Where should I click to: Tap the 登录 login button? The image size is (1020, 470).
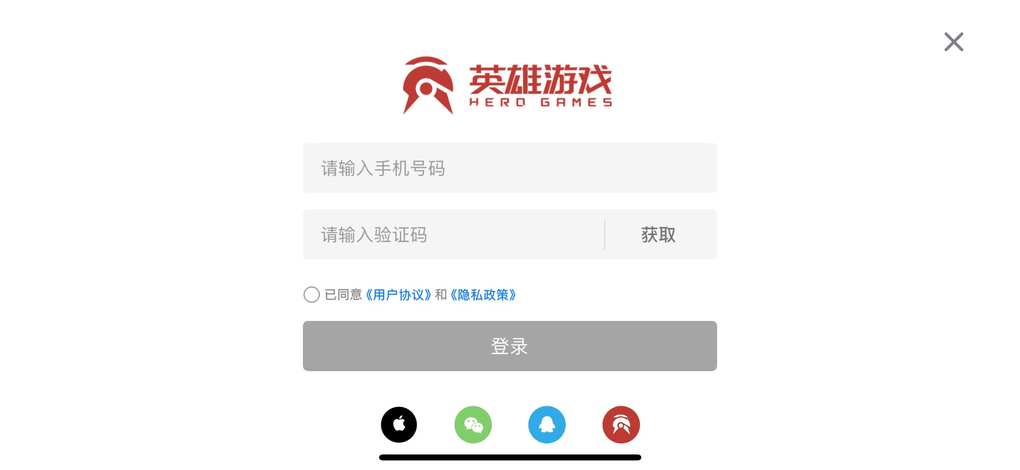(509, 346)
